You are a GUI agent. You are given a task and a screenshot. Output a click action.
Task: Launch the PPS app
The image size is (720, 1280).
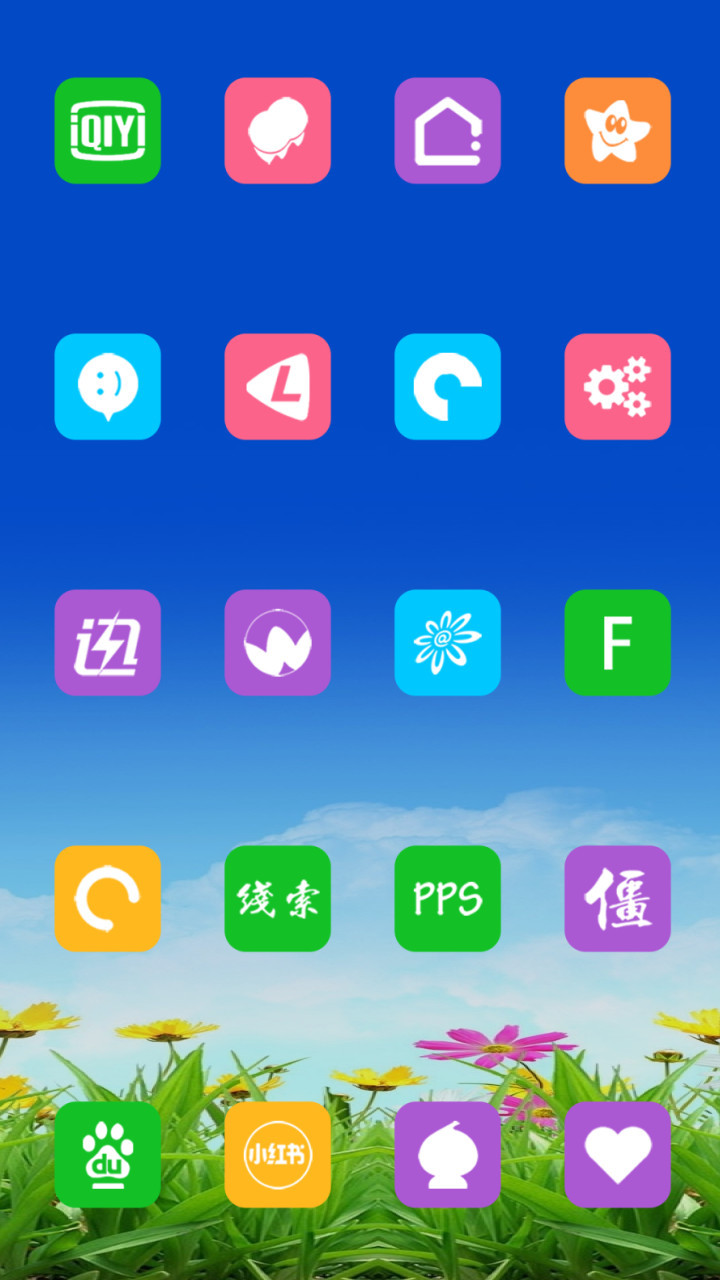448,899
